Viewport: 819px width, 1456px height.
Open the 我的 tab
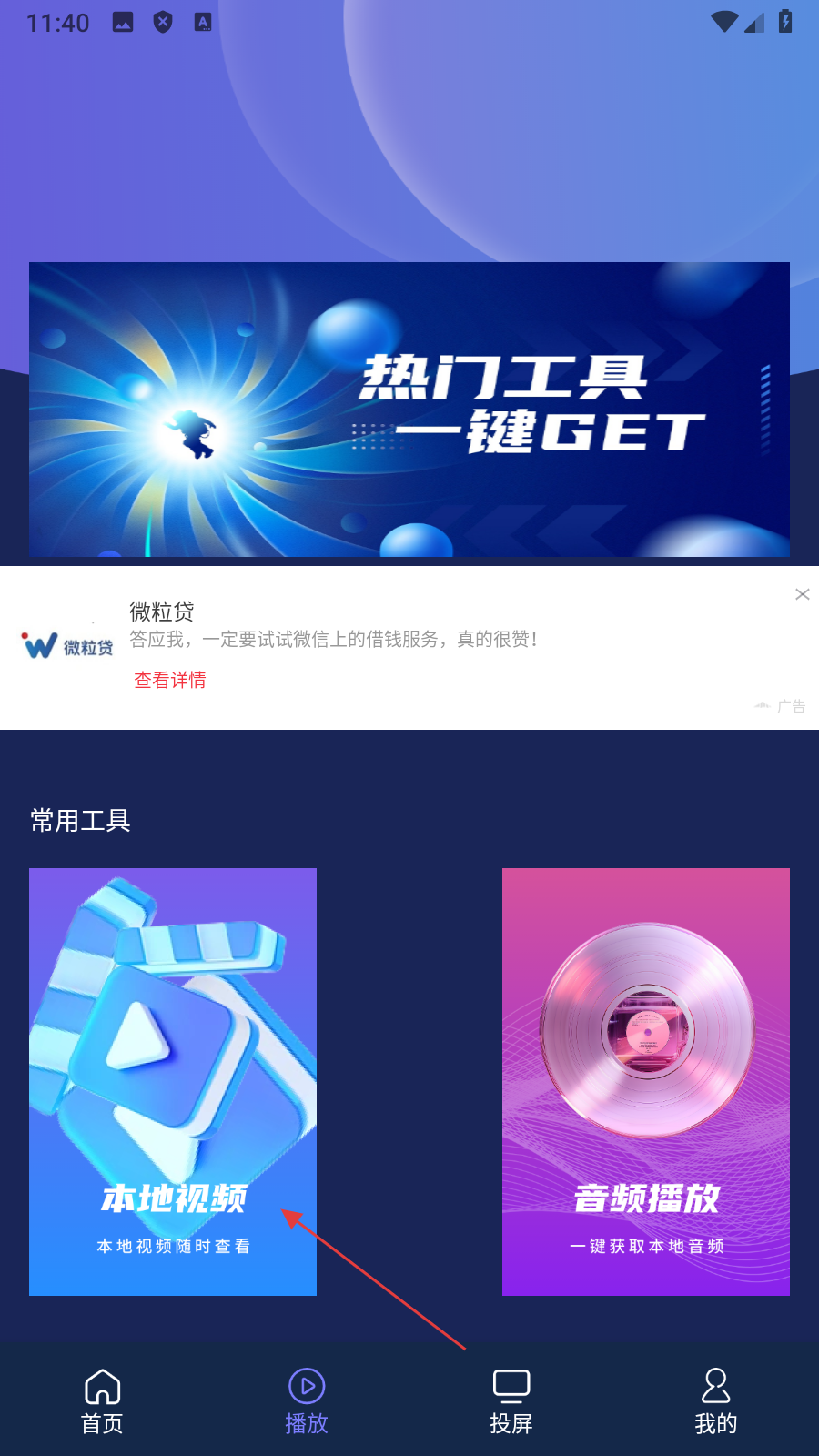pyautogui.click(x=716, y=1401)
